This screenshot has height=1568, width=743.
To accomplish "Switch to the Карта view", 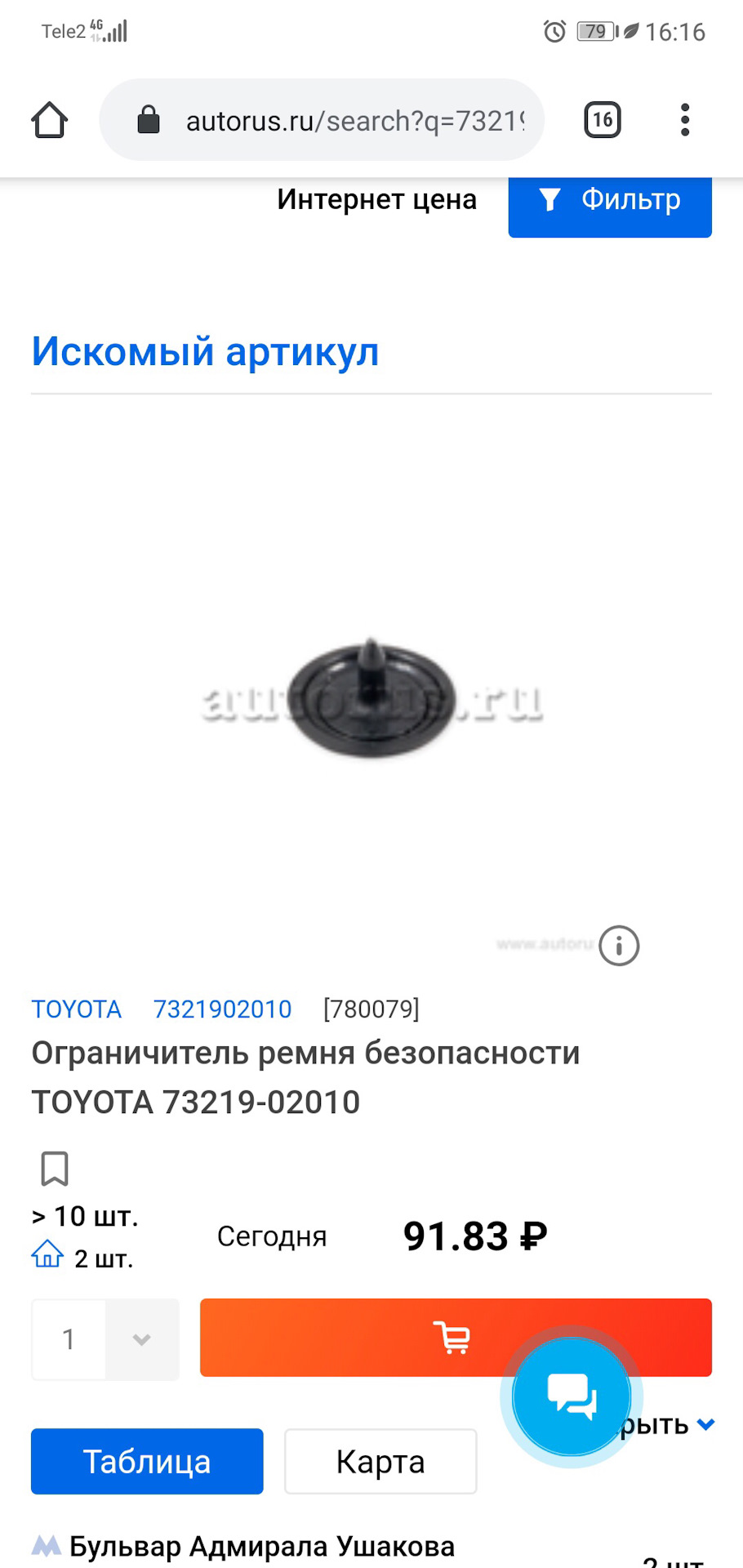I will pos(380,1462).
